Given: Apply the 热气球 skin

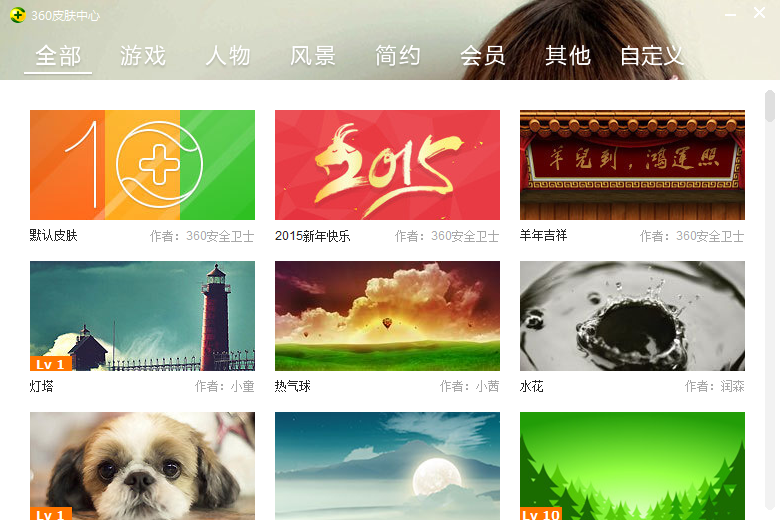Looking at the screenshot, I should [387, 316].
